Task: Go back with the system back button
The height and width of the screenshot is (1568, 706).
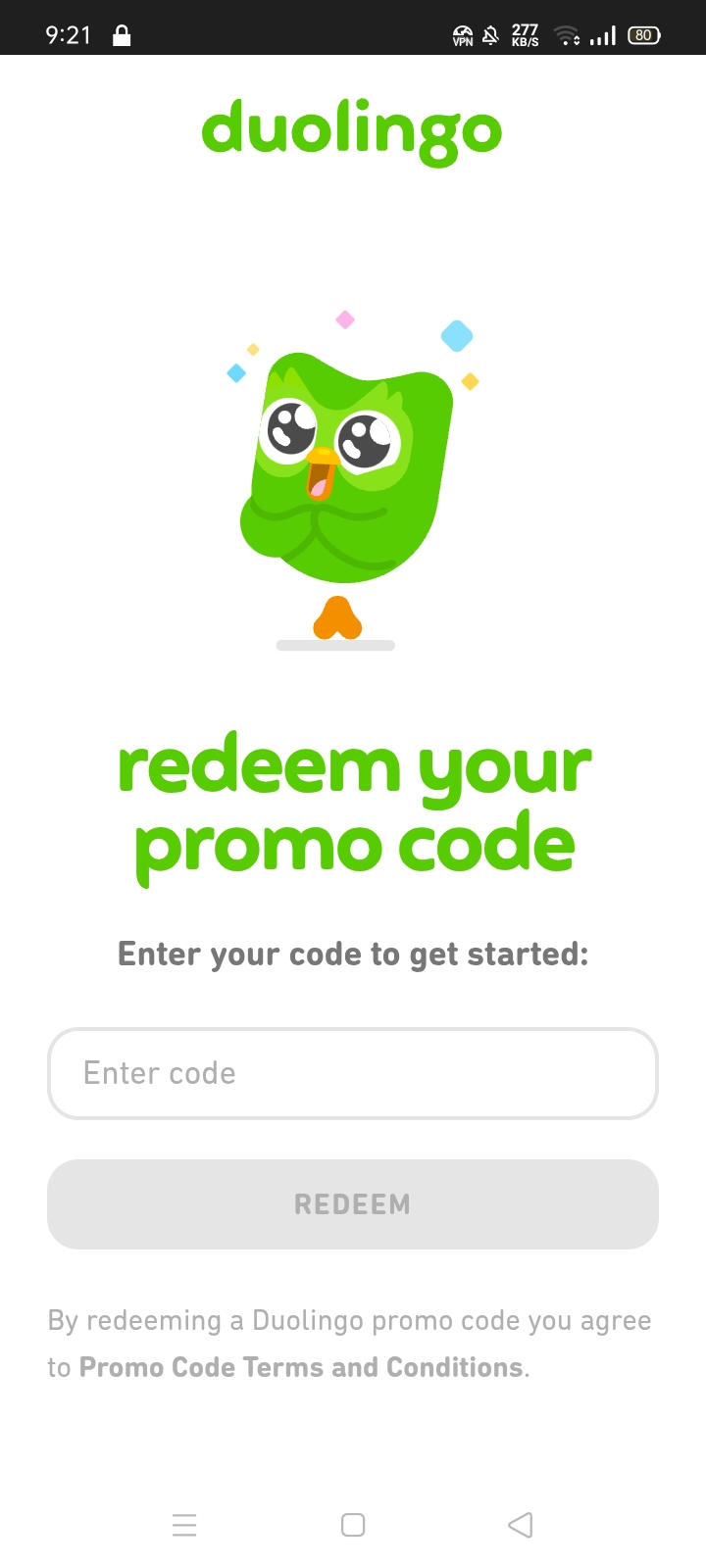Action: click(x=521, y=1525)
